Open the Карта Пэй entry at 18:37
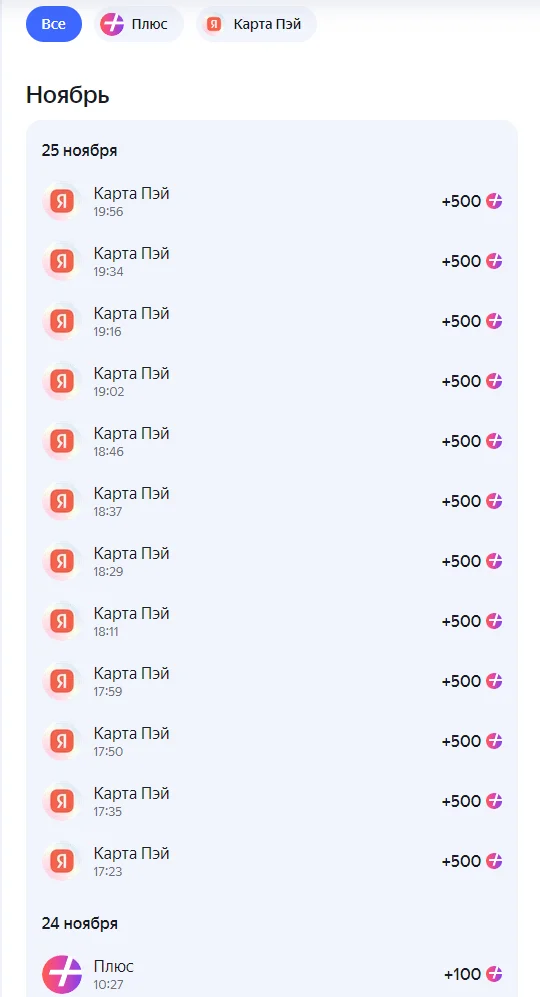Image resolution: width=540 pixels, height=997 pixels. tap(272, 501)
